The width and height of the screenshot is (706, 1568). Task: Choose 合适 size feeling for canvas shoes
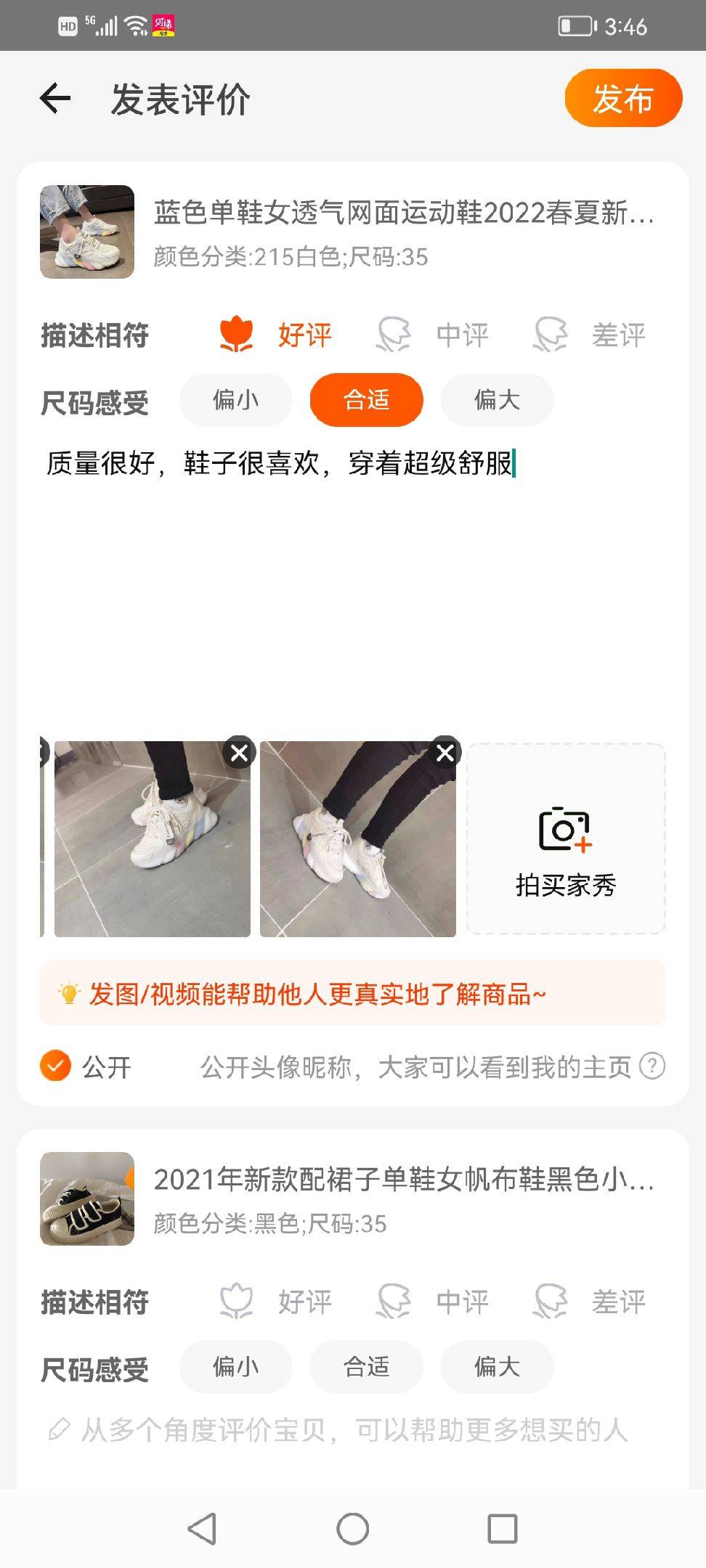(366, 1367)
